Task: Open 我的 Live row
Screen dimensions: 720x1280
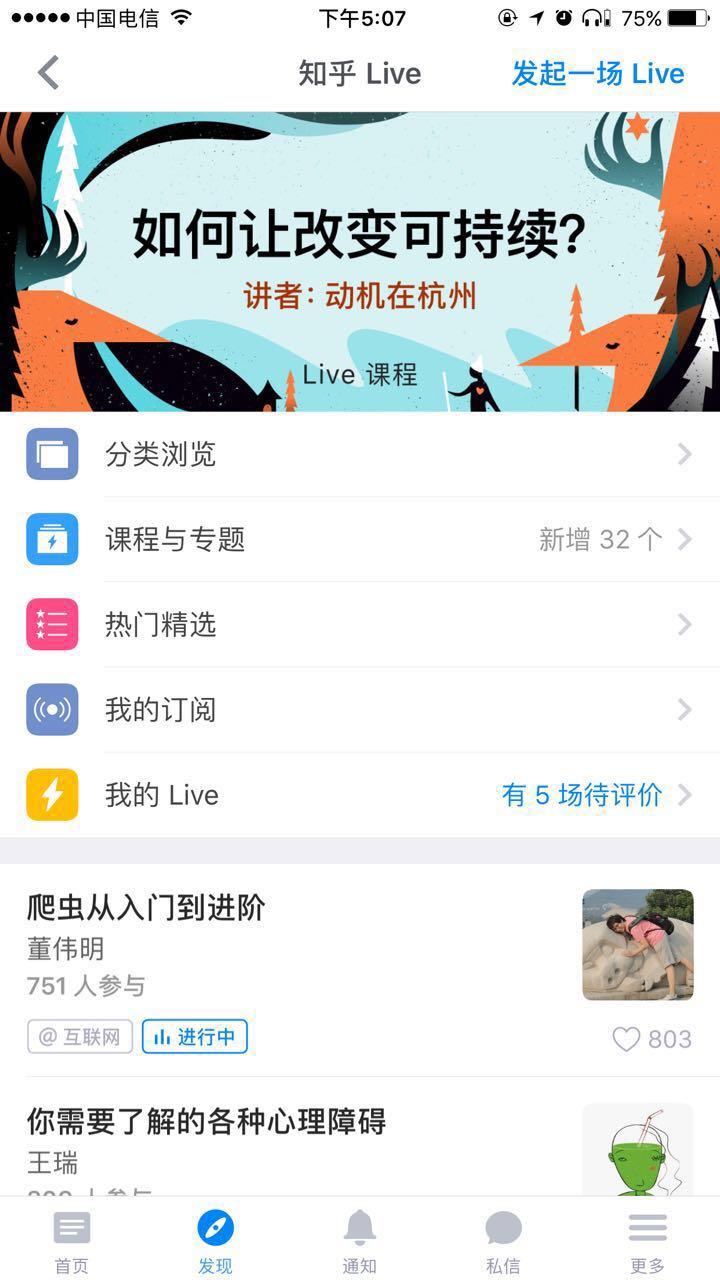Action: point(360,795)
